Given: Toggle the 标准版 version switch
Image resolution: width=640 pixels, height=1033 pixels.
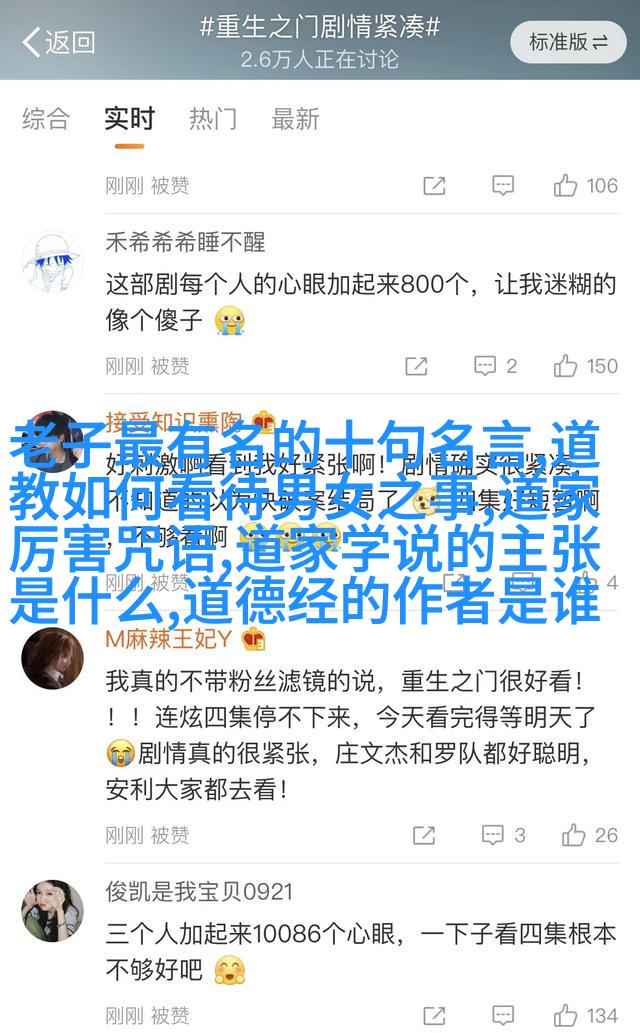Looking at the screenshot, I should (x=568, y=42).
